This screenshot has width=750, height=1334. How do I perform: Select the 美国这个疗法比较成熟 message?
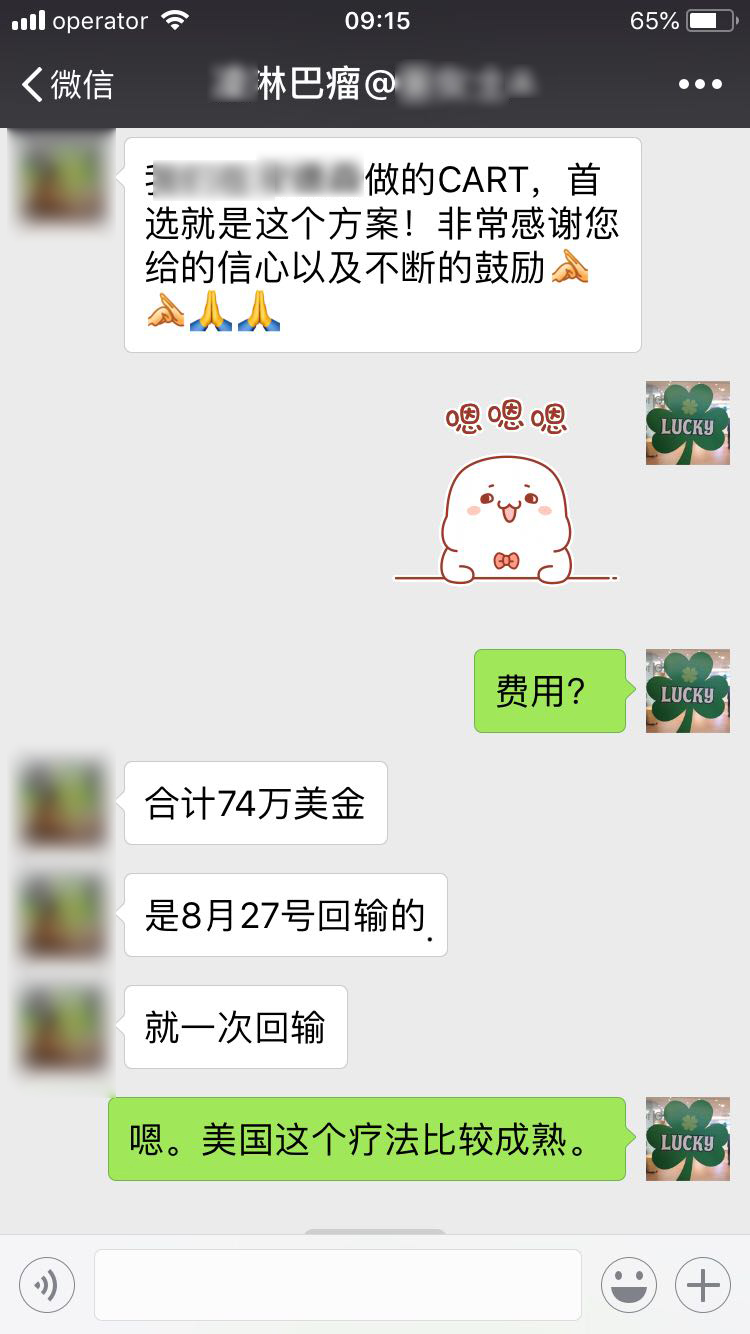pyautogui.click(x=367, y=1138)
